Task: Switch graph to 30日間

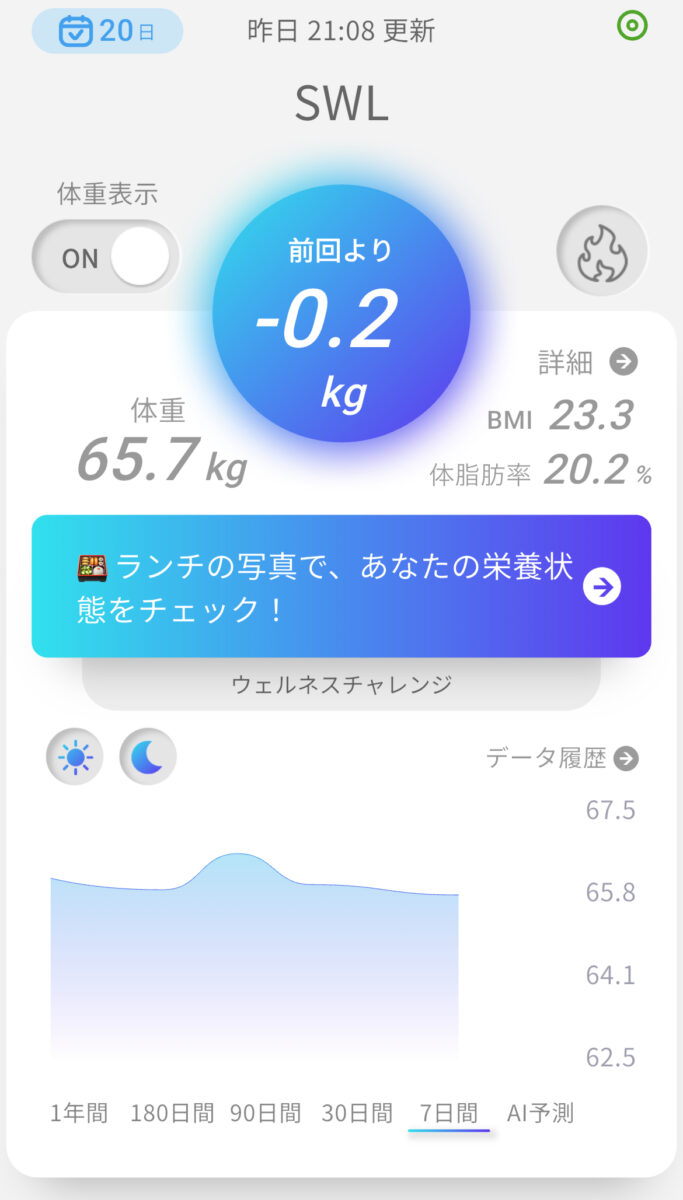Action: point(357,1113)
